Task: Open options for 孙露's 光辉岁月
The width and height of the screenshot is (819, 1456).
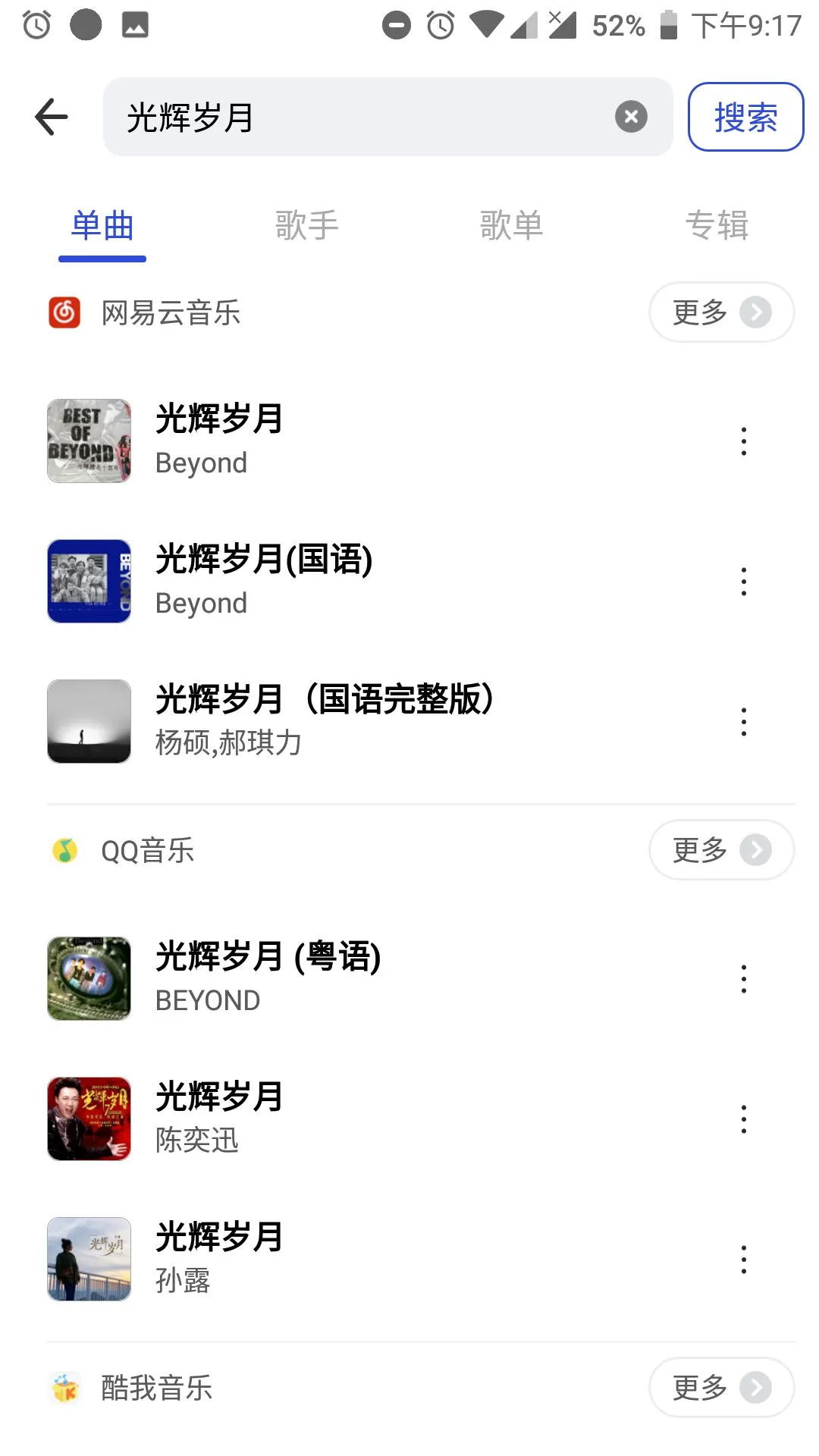Action: point(744,1260)
